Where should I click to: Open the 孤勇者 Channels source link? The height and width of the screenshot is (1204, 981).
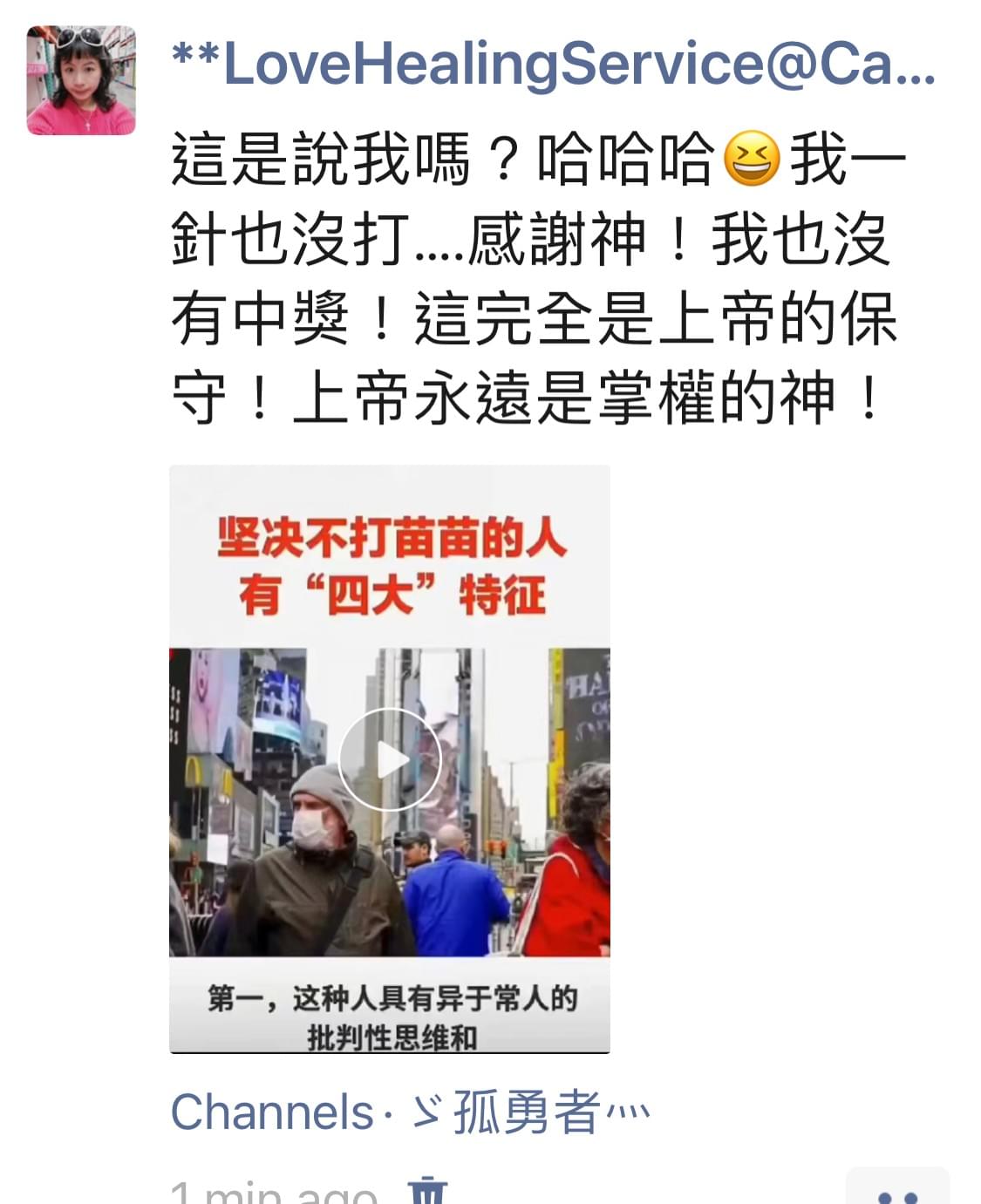(410, 1112)
